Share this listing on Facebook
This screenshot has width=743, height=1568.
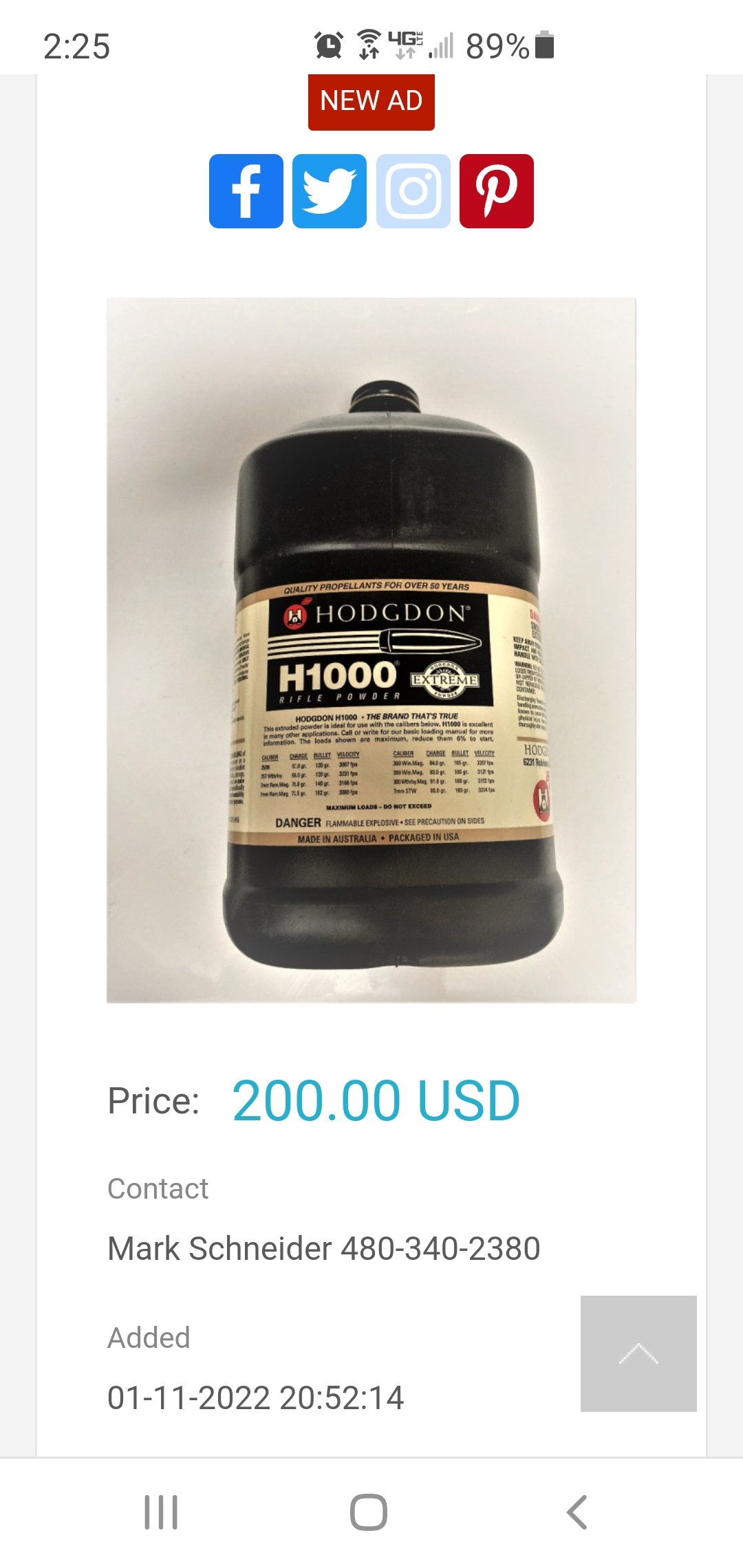point(246,191)
